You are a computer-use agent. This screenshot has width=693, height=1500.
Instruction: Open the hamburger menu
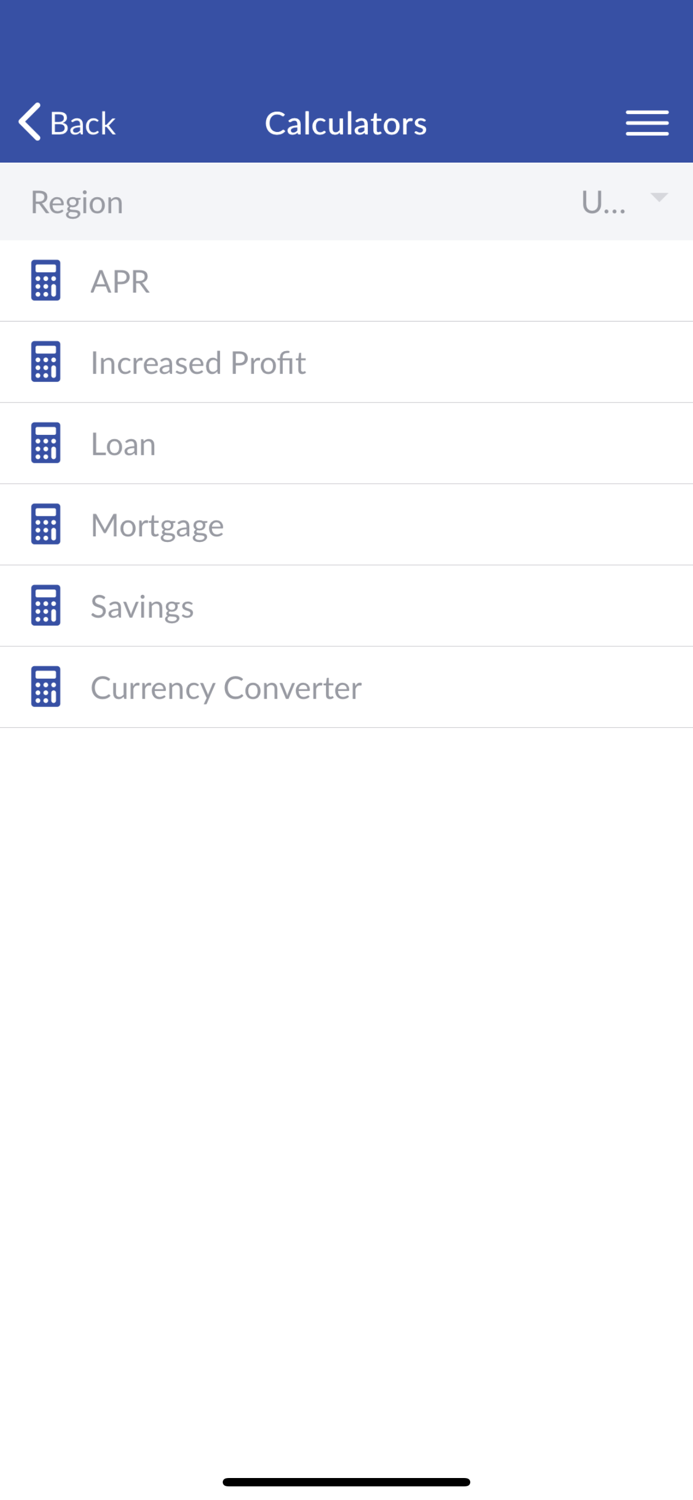tap(647, 123)
